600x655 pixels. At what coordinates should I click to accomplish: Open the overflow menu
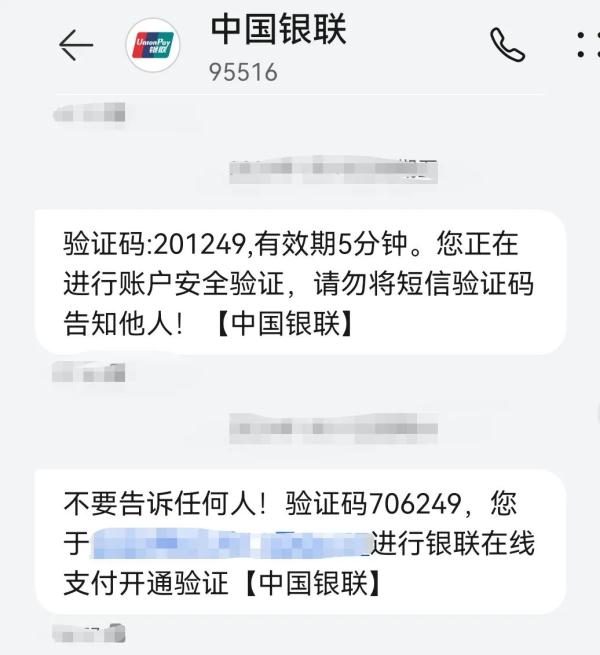point(583,45)
